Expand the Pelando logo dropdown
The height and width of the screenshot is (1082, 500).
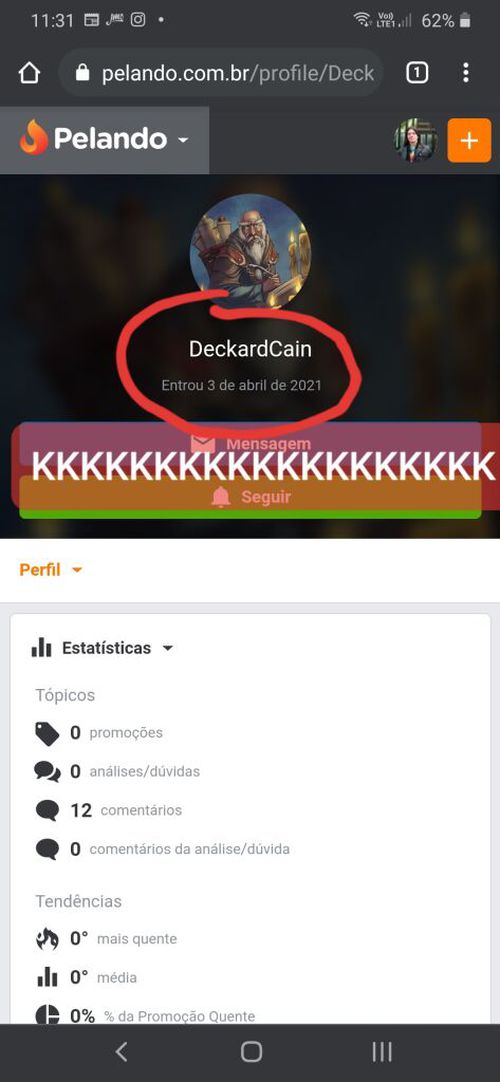(104, 139)
